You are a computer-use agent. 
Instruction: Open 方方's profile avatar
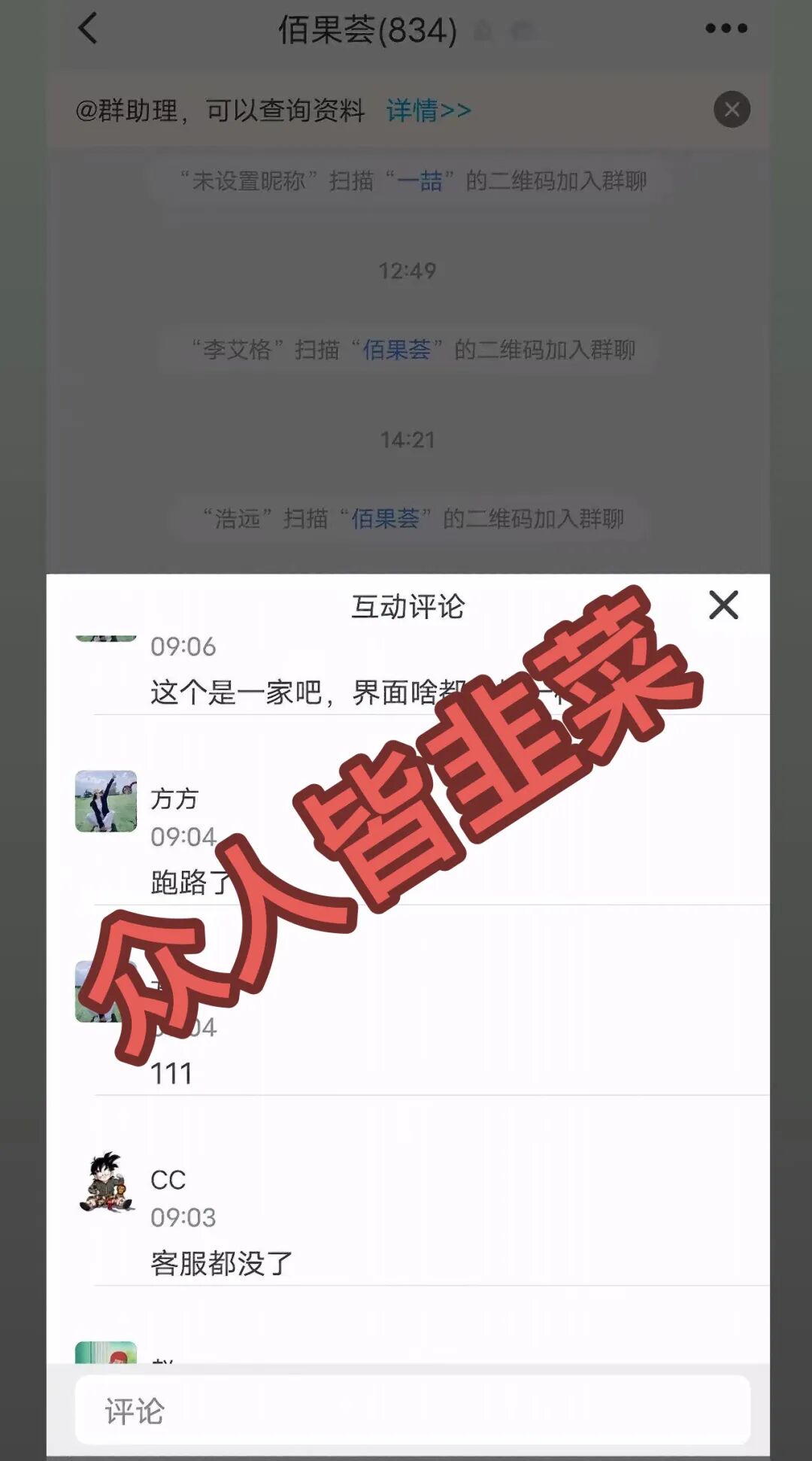click(x=106, y=801)
